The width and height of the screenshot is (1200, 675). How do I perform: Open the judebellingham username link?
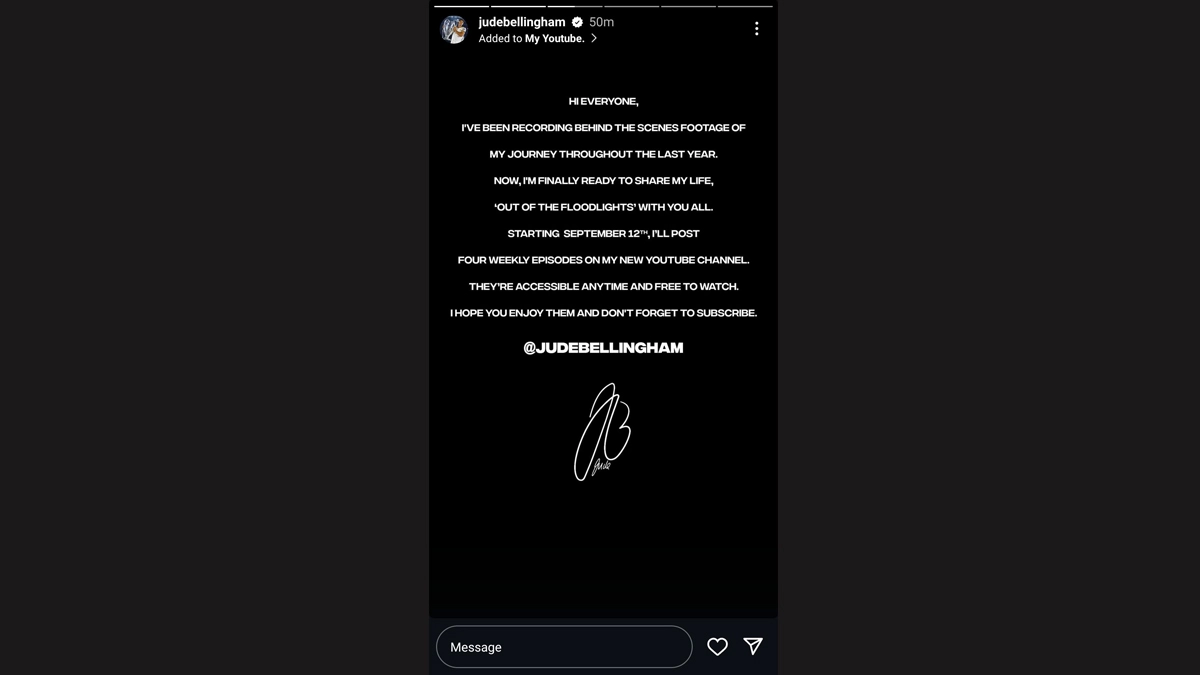tap(521, 22)
